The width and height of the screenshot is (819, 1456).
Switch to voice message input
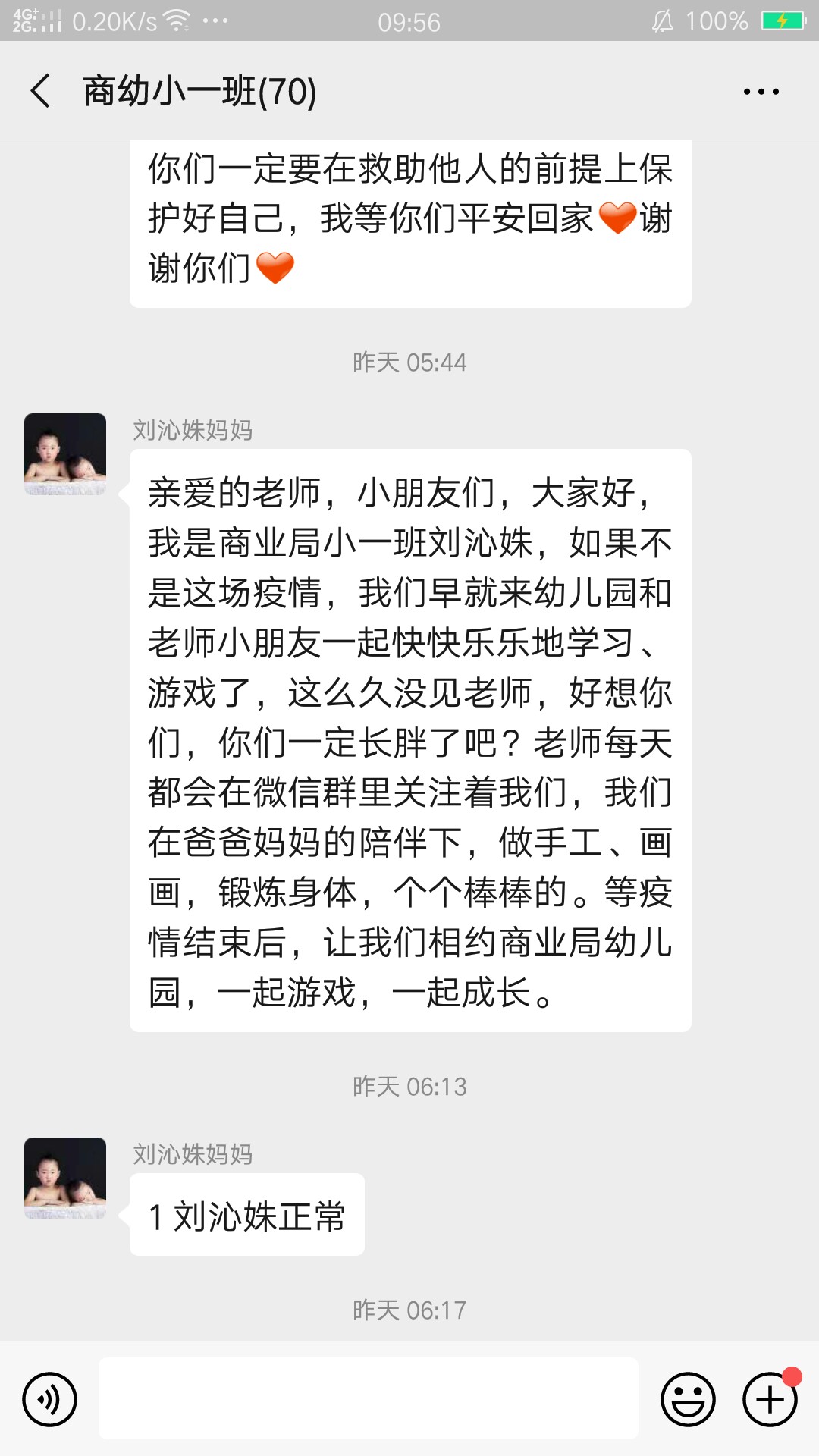click(50, 1399)
